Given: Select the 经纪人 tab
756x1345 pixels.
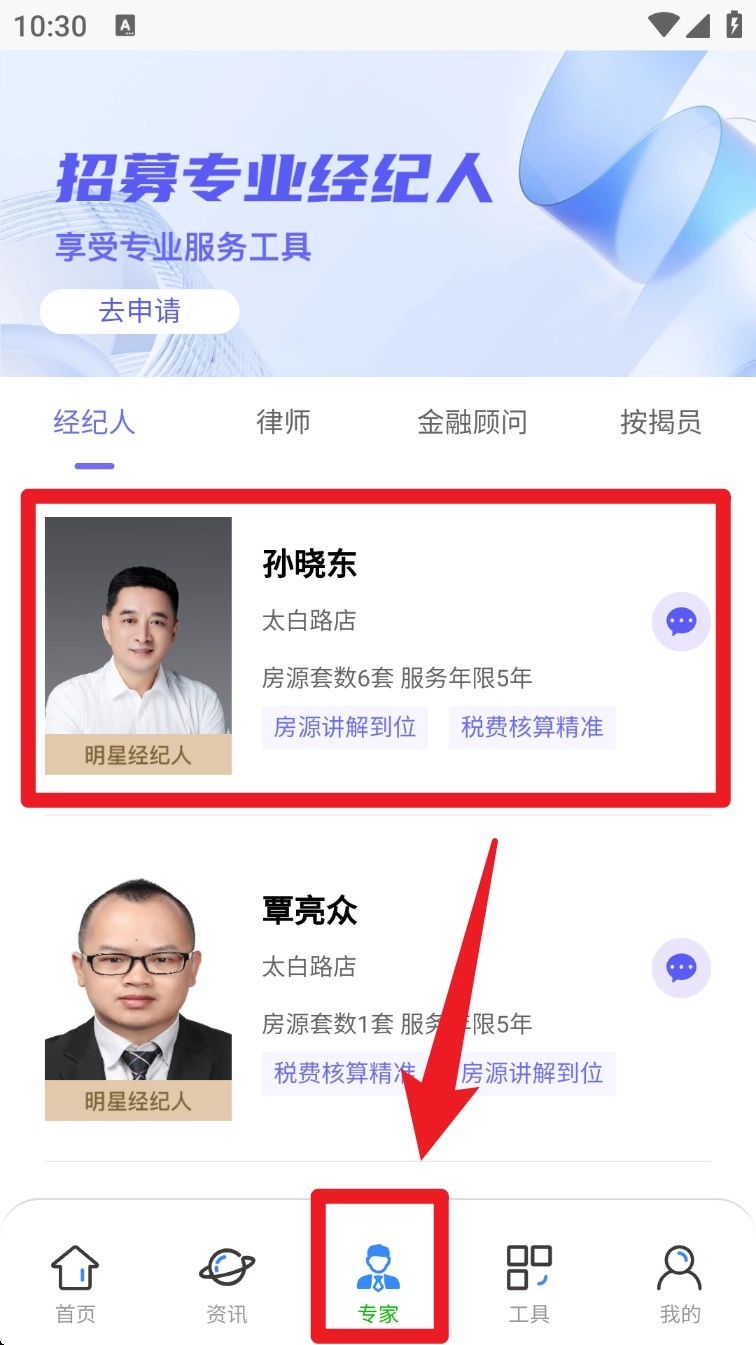Looking at the screenshot, I should (x=94, y=422).
